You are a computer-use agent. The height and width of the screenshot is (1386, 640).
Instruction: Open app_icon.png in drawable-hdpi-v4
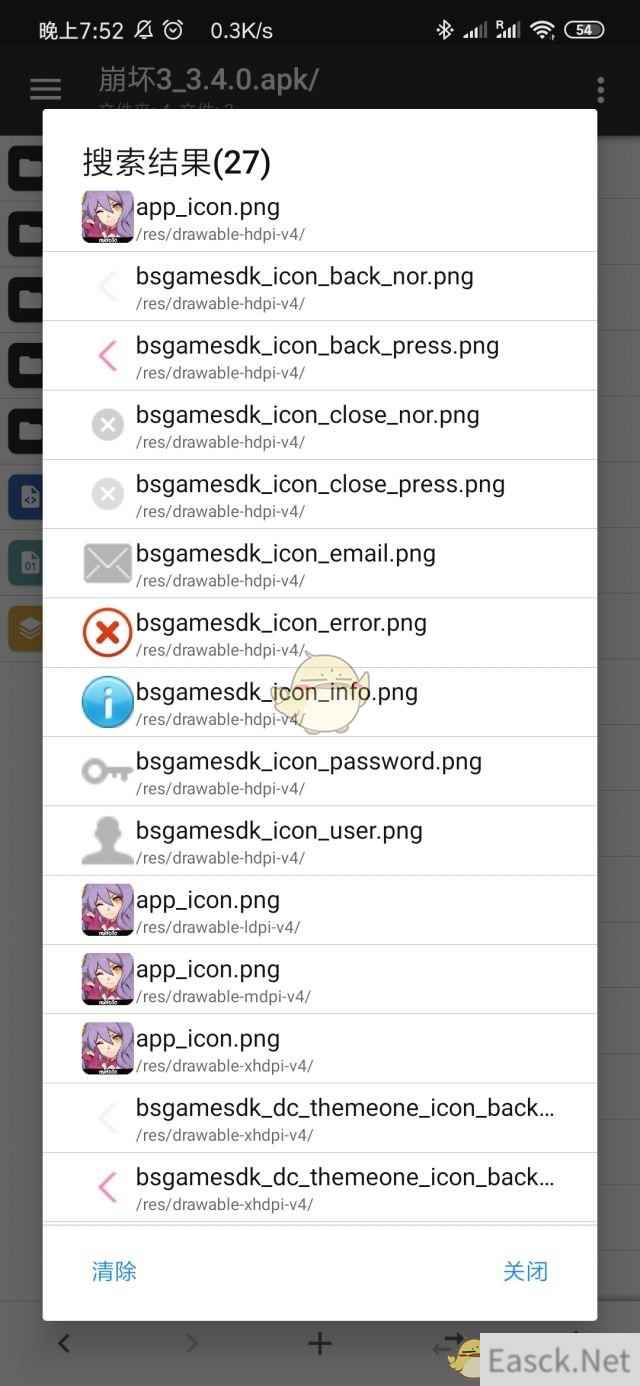[320, 217]
